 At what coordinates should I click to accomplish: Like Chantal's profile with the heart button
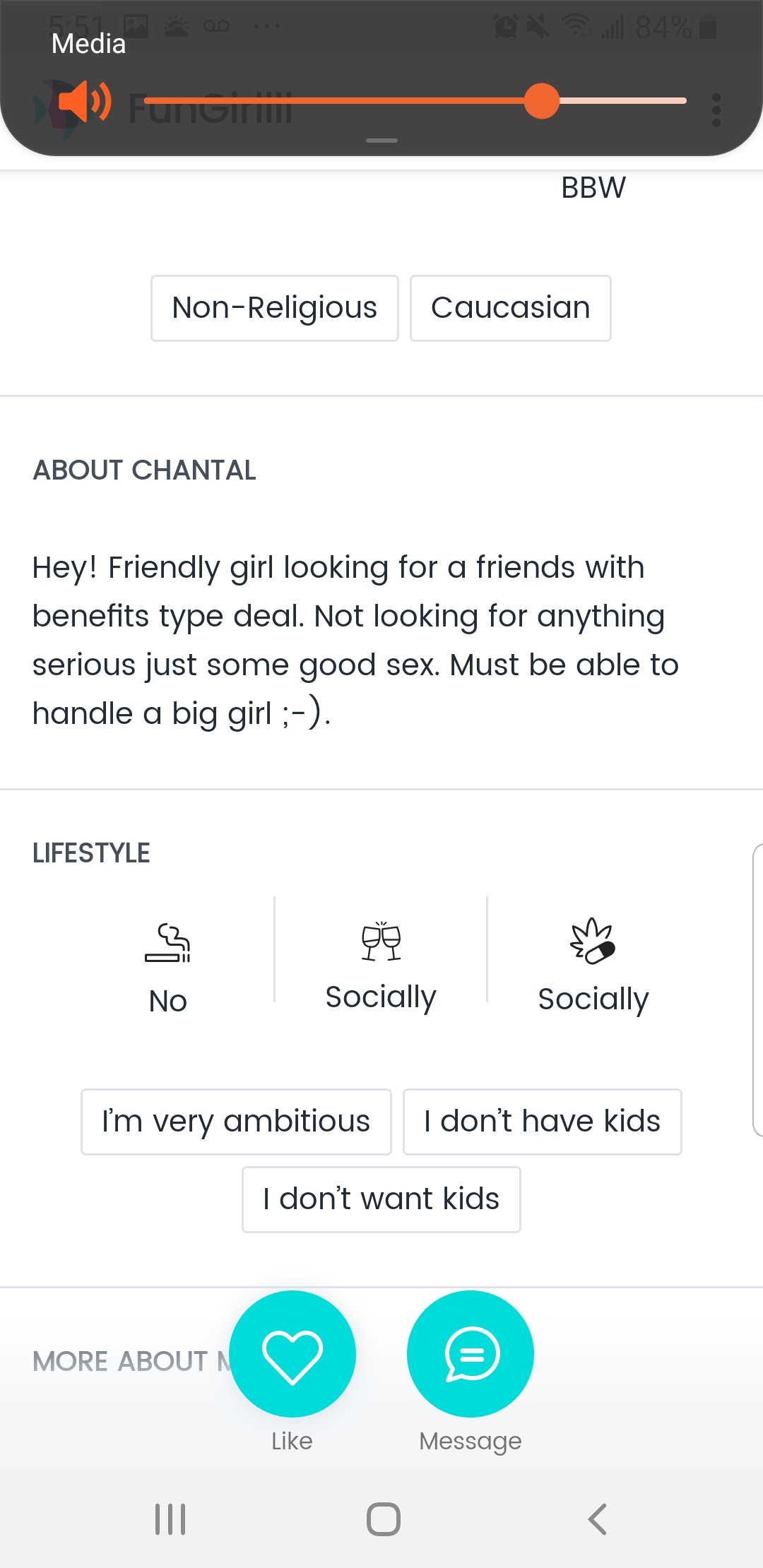click(x=292, y=1353)
